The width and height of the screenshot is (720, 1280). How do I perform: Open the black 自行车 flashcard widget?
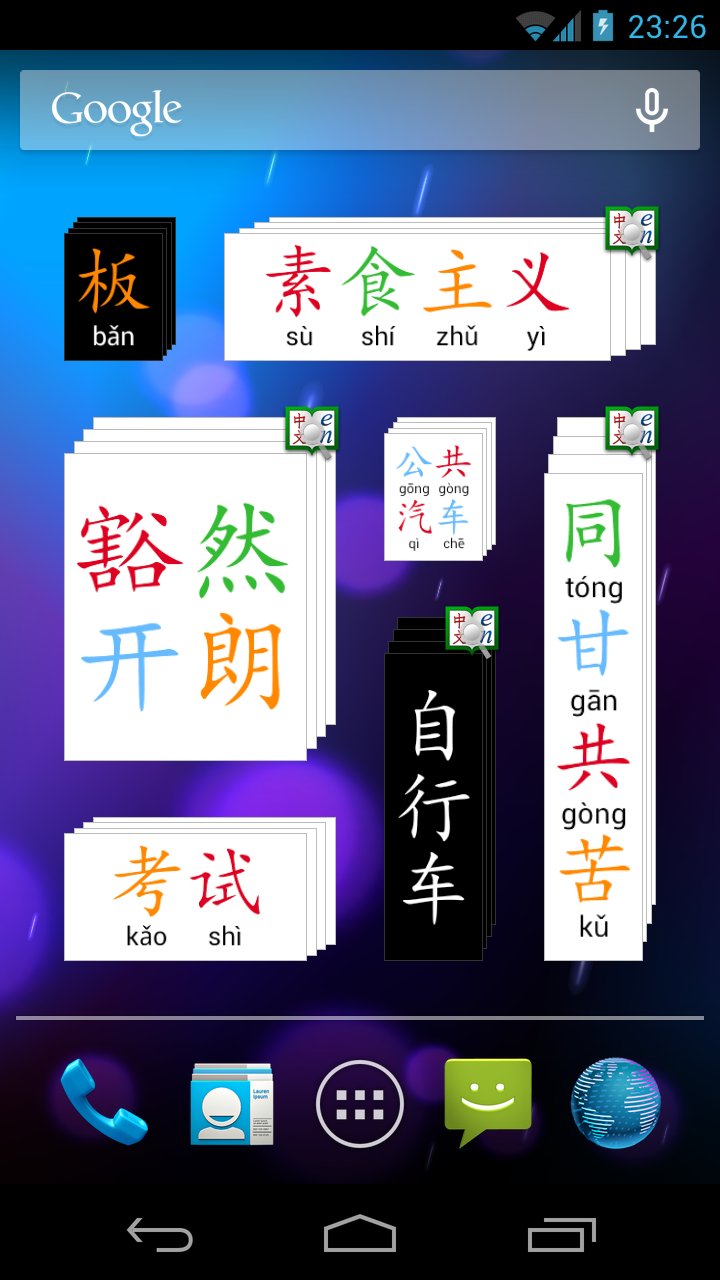[x=433, y=806]
